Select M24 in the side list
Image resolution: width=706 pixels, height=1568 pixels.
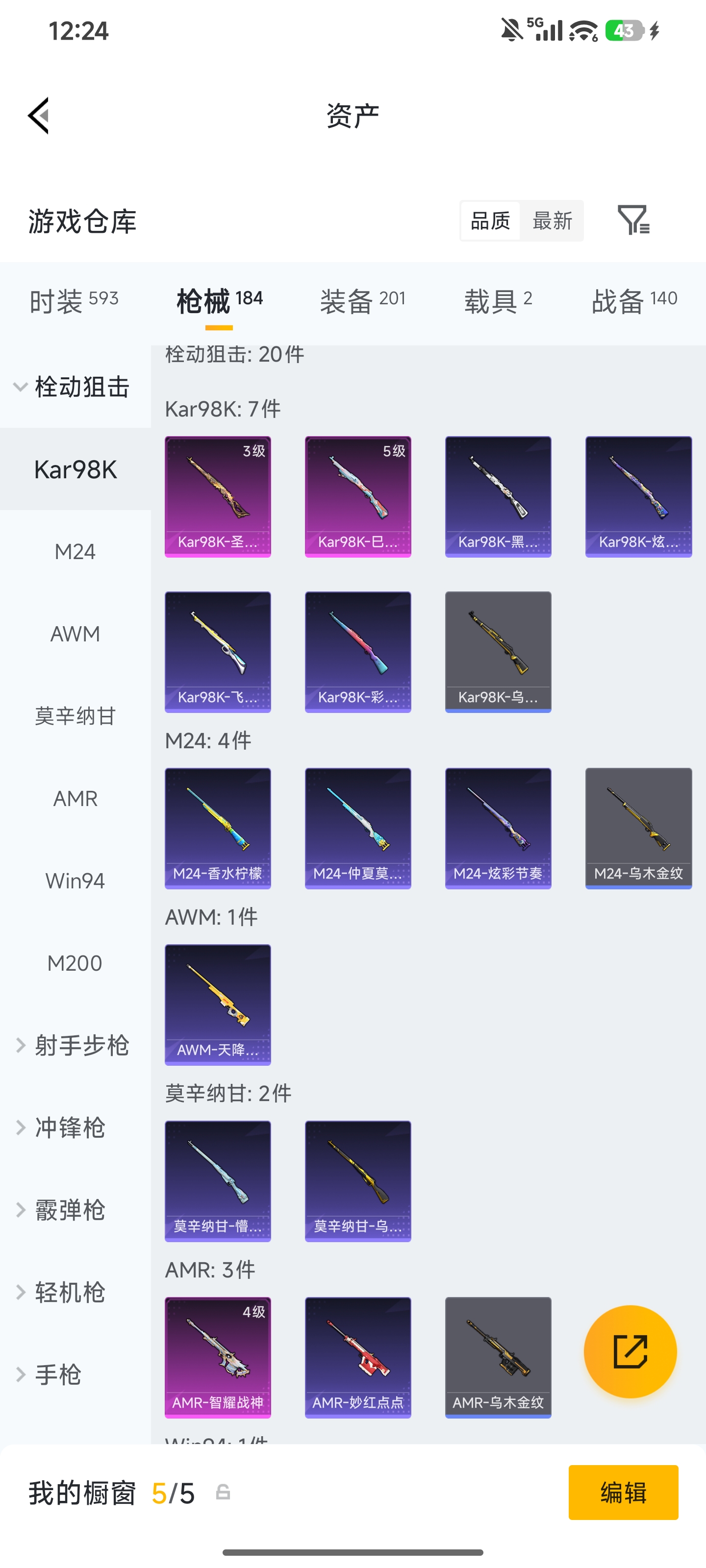coord(76,551)
